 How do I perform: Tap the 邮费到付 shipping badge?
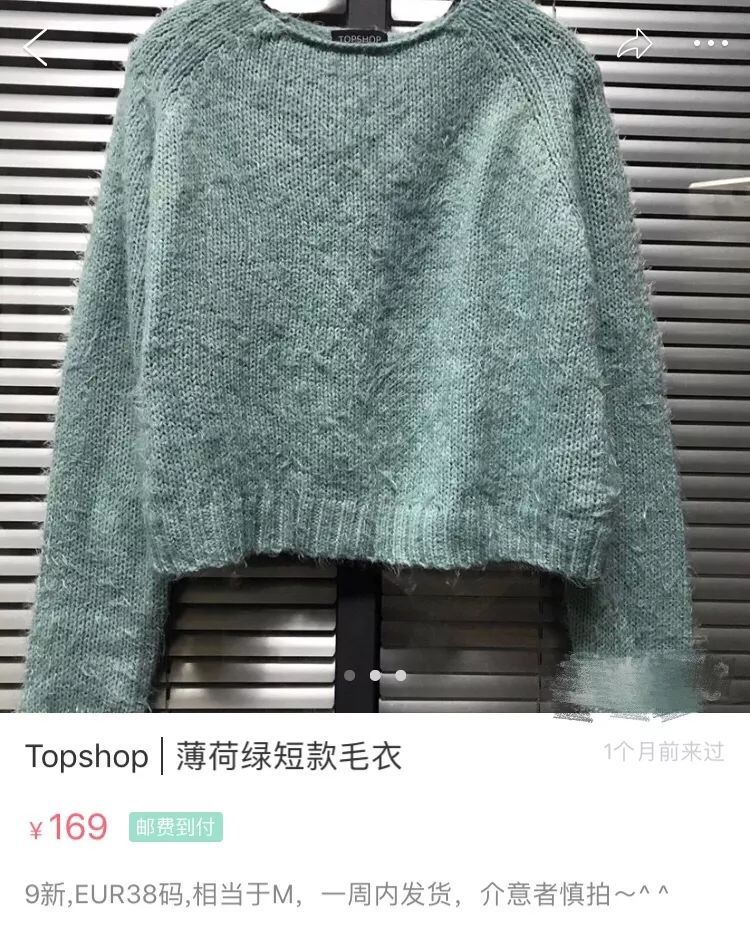click(x=175, y=826)
